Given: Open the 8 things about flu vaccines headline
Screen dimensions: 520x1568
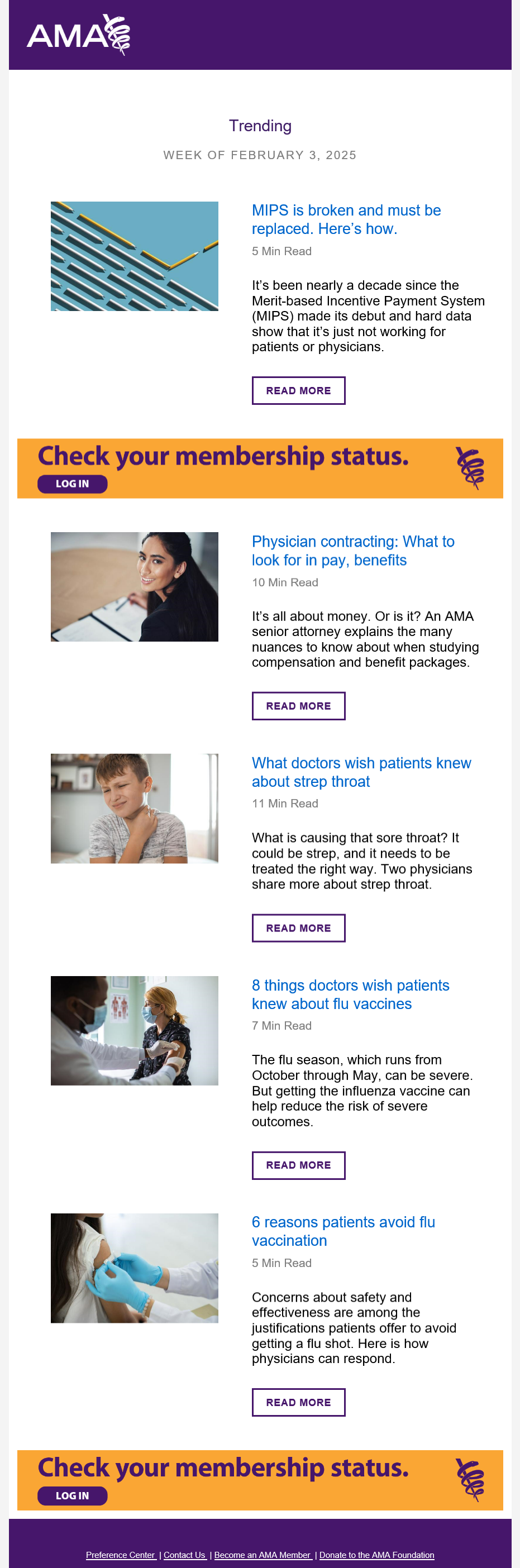Looking at the screenshot, I should pos(350,994).
